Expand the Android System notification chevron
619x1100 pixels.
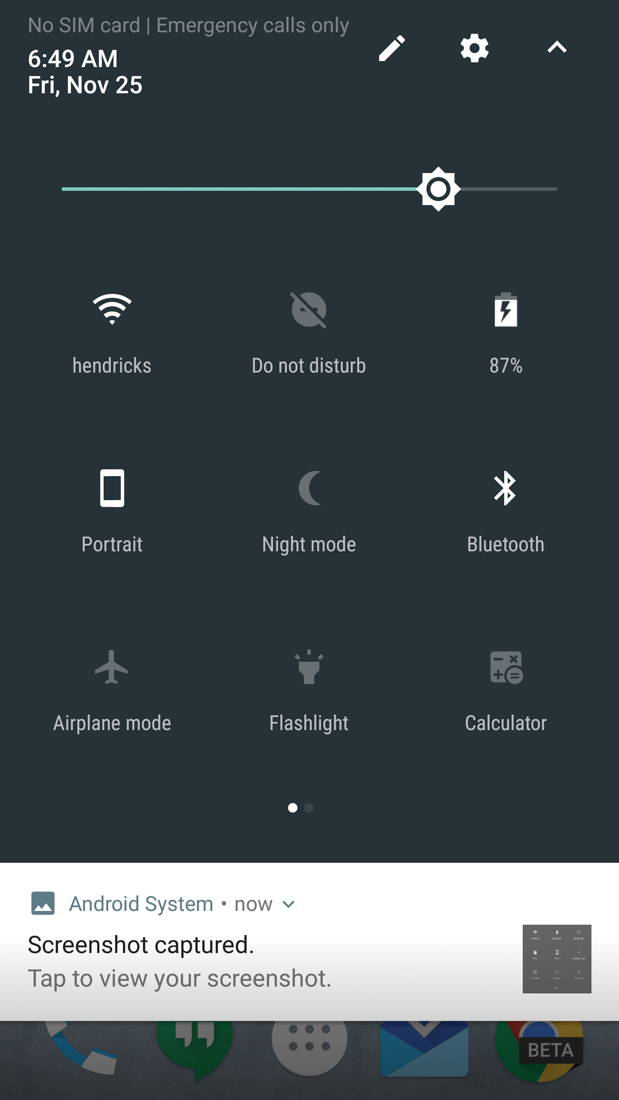tap(289, 904)
